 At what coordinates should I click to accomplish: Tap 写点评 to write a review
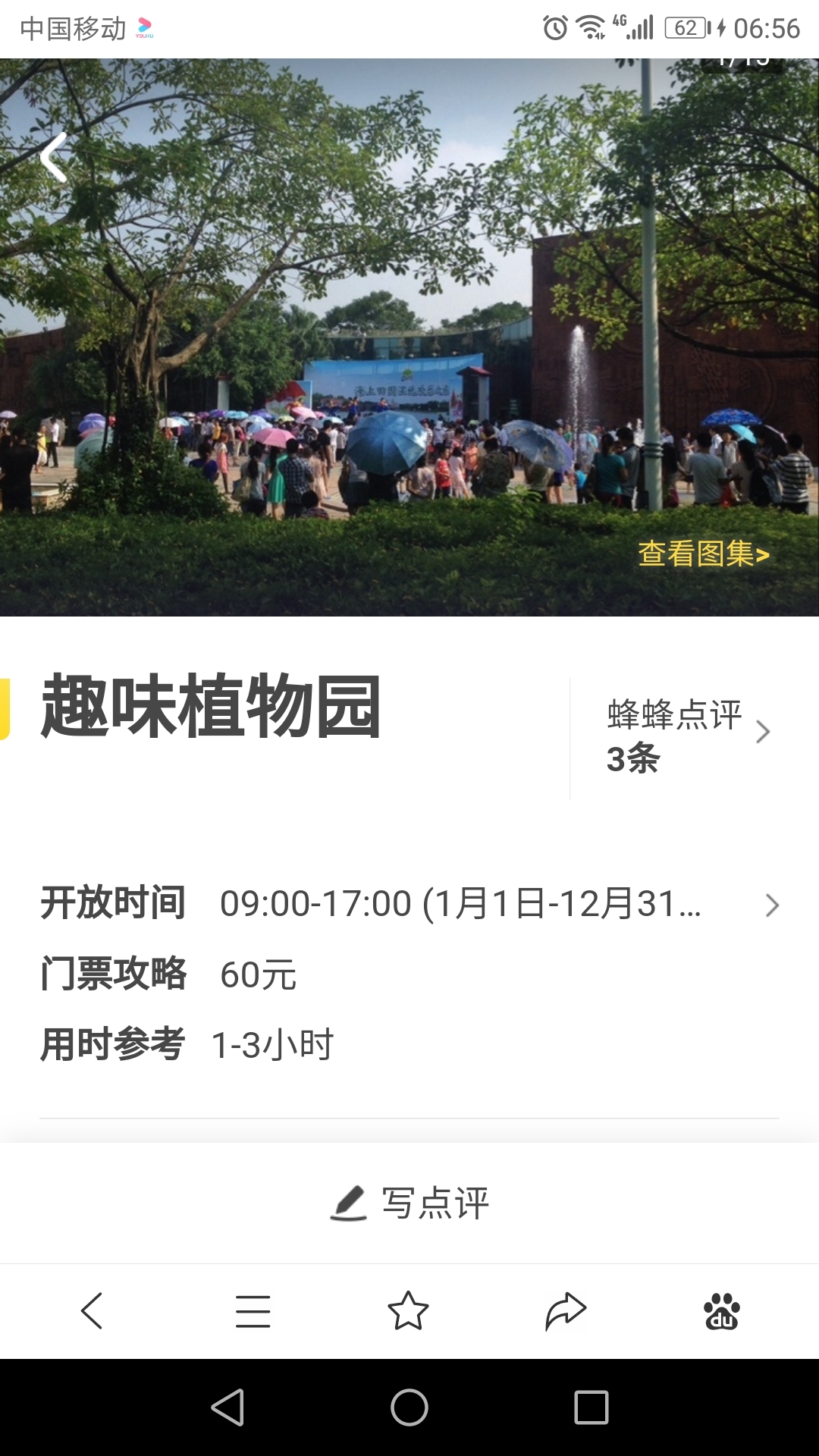pos(409,1203)
